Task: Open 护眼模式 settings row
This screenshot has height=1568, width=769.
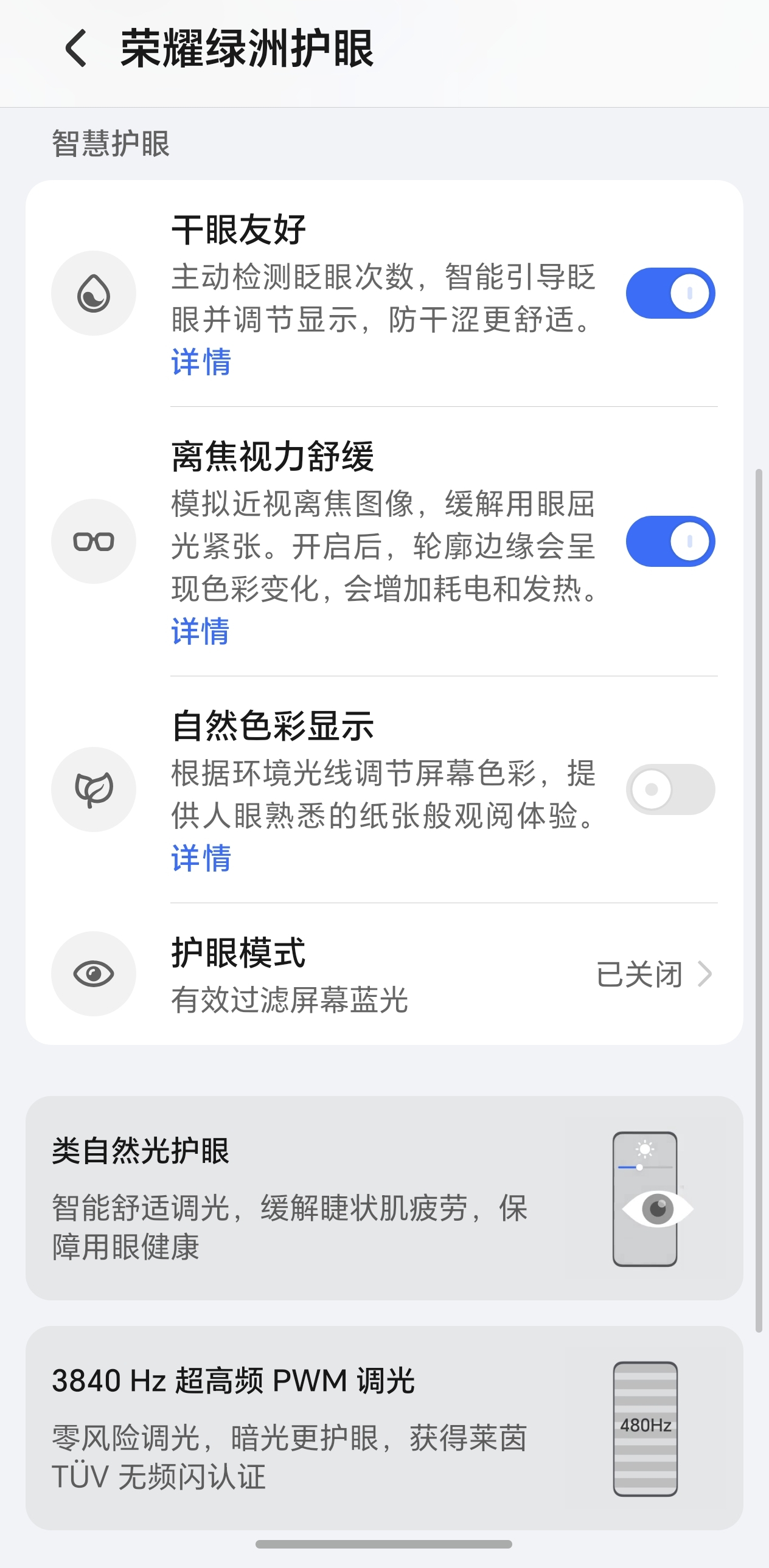Action: tap(384, 974)
